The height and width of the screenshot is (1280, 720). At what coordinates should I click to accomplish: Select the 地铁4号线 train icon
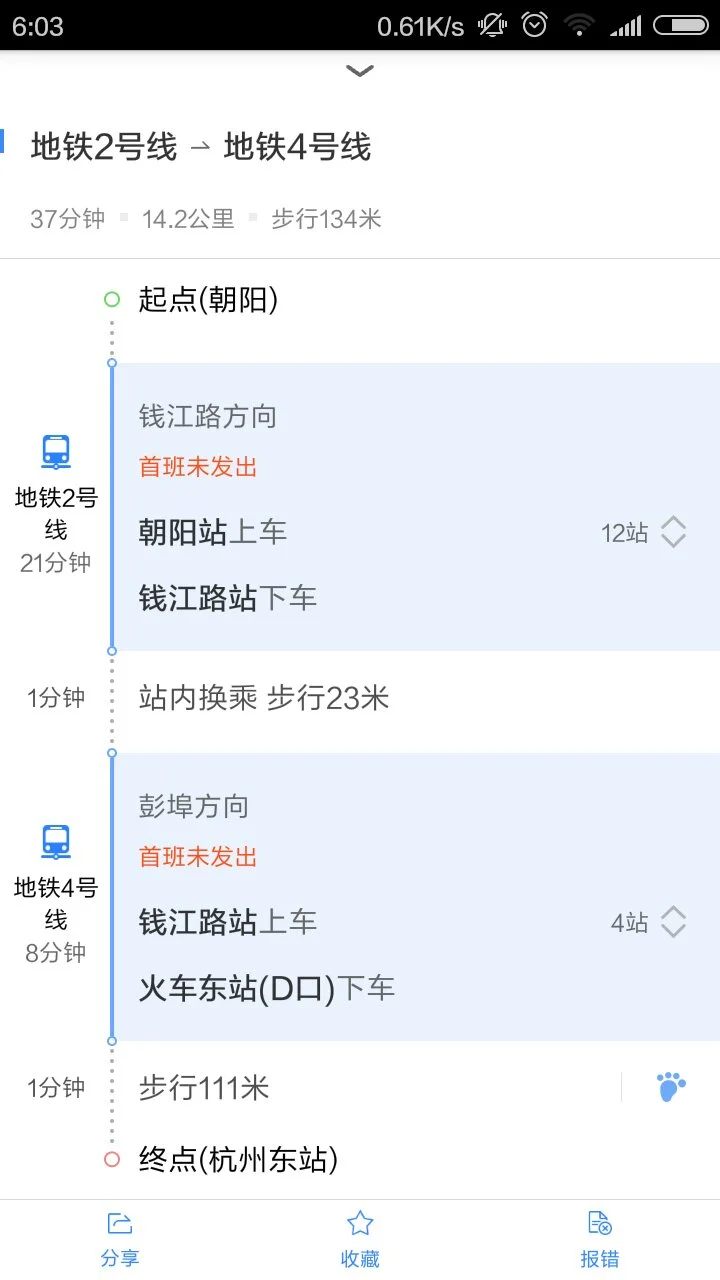pos(54,841)
